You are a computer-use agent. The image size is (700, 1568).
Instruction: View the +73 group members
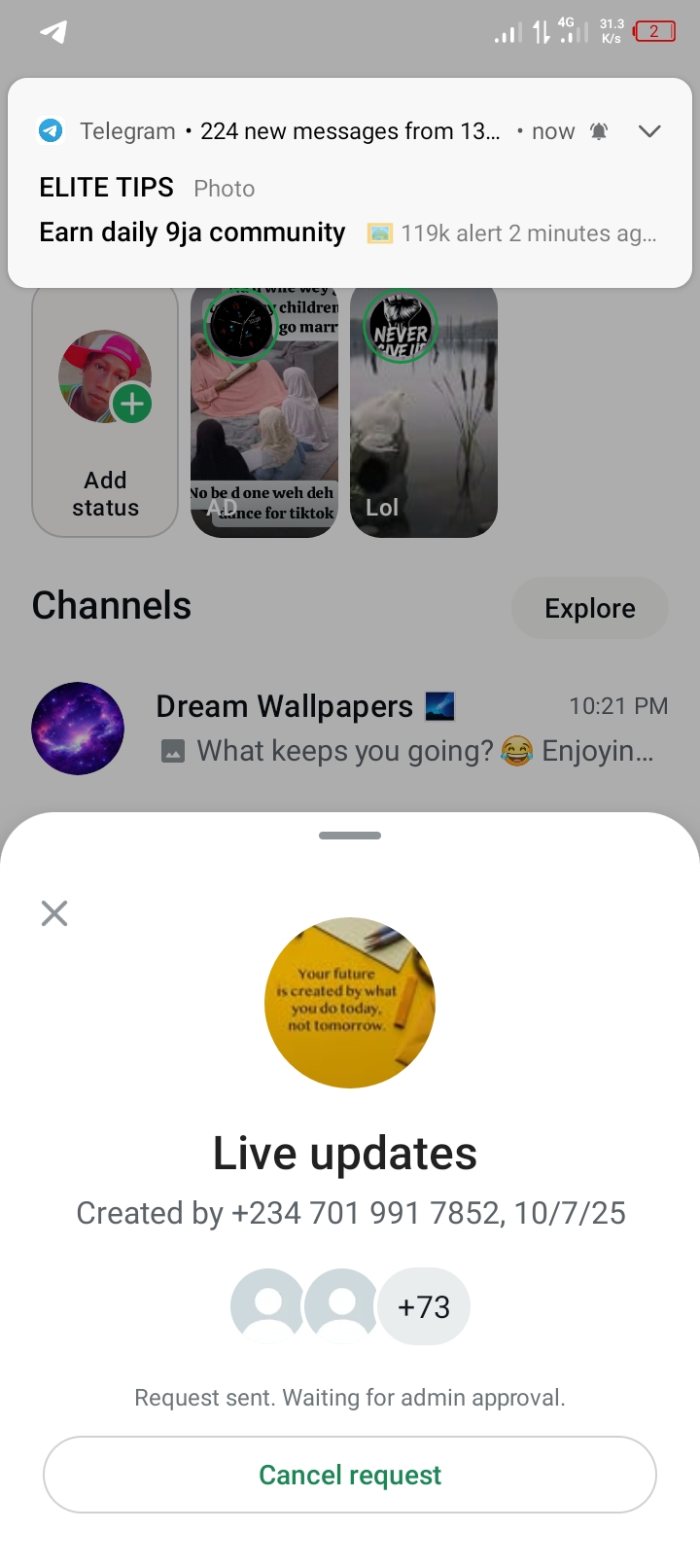point(424,1306)
